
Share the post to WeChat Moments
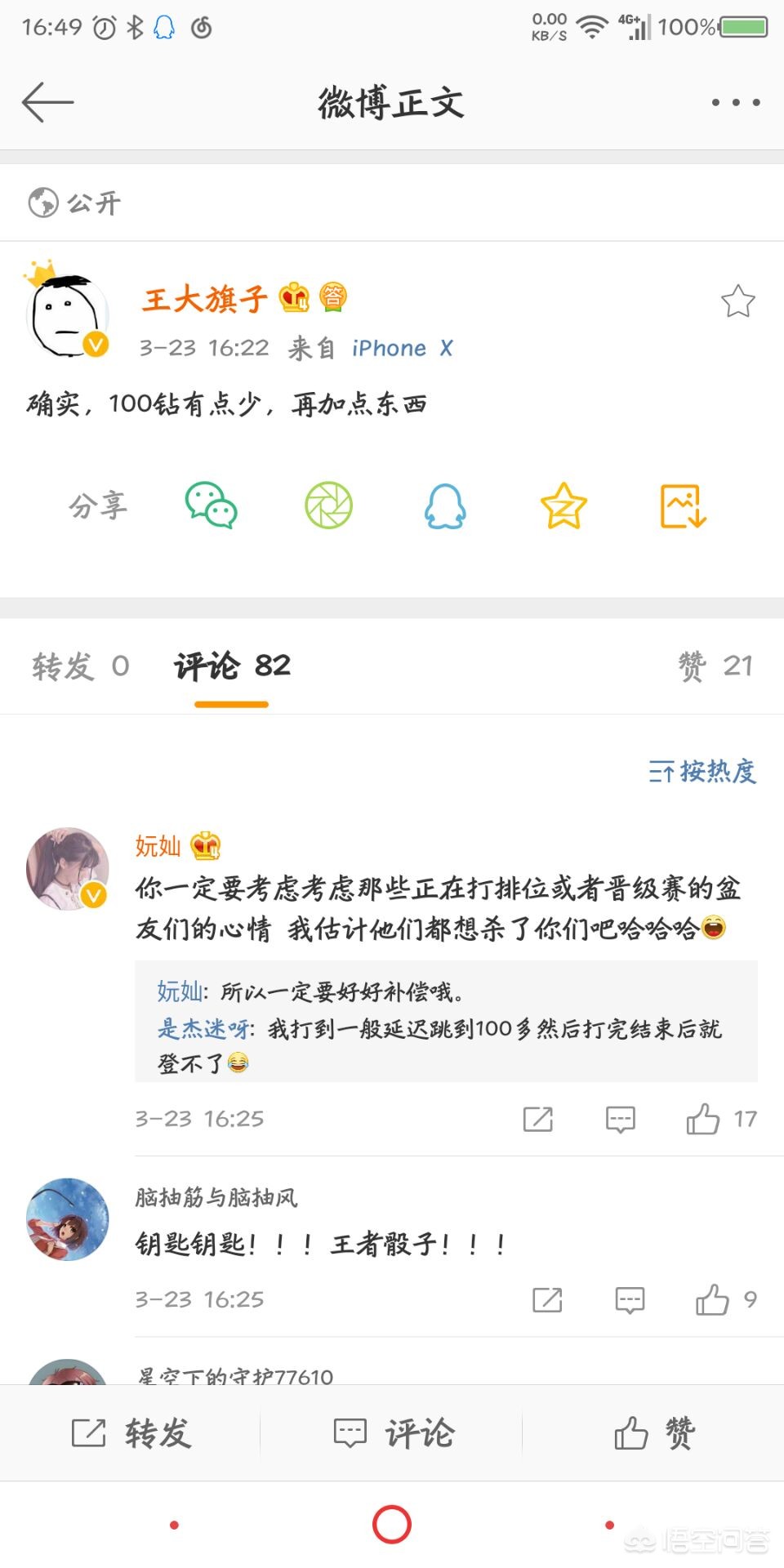(x=328, y=506)
